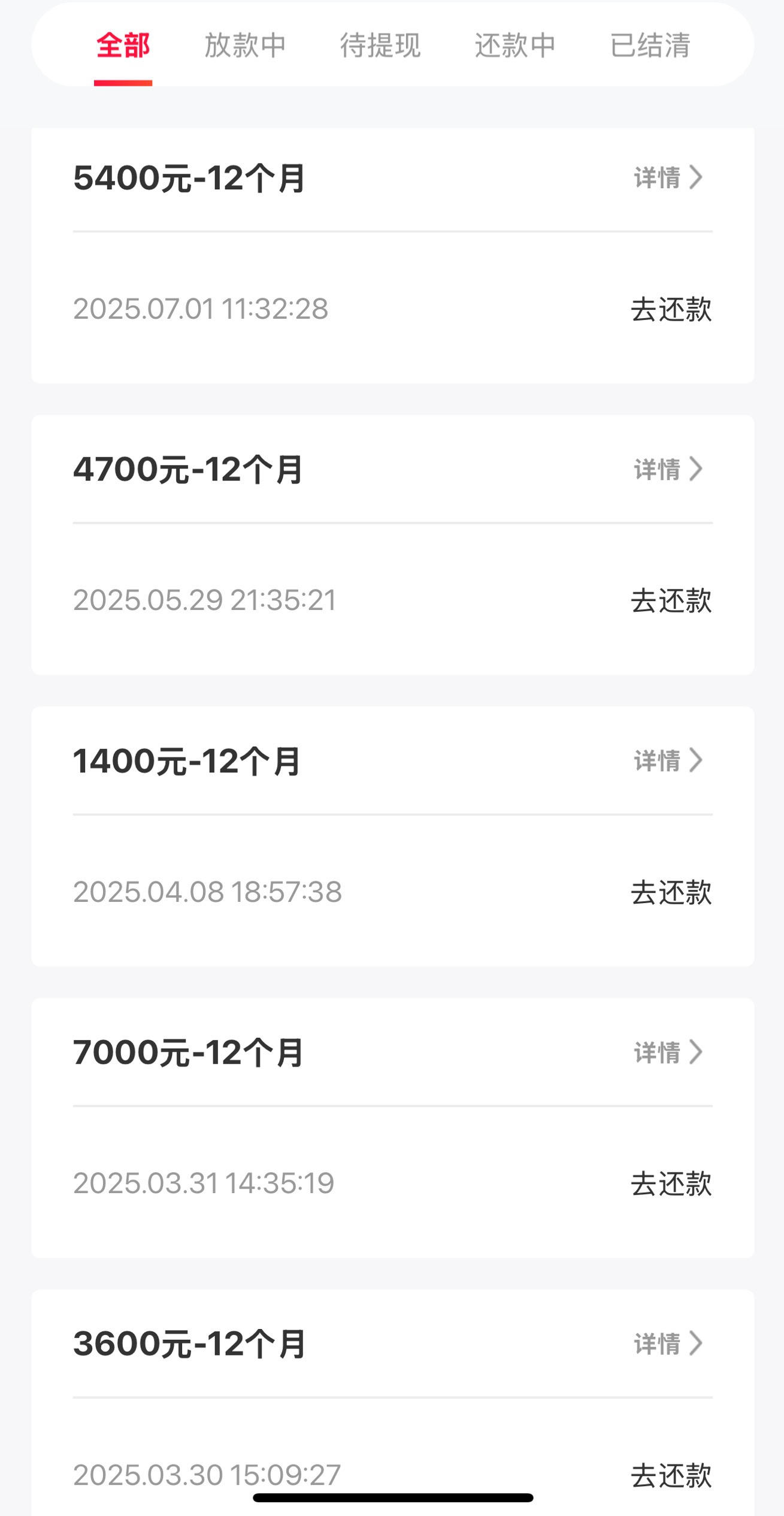The width and height of the screenshot is (784, 1516).
Task: Switch to the 还款中 tab
Action: 515,46
